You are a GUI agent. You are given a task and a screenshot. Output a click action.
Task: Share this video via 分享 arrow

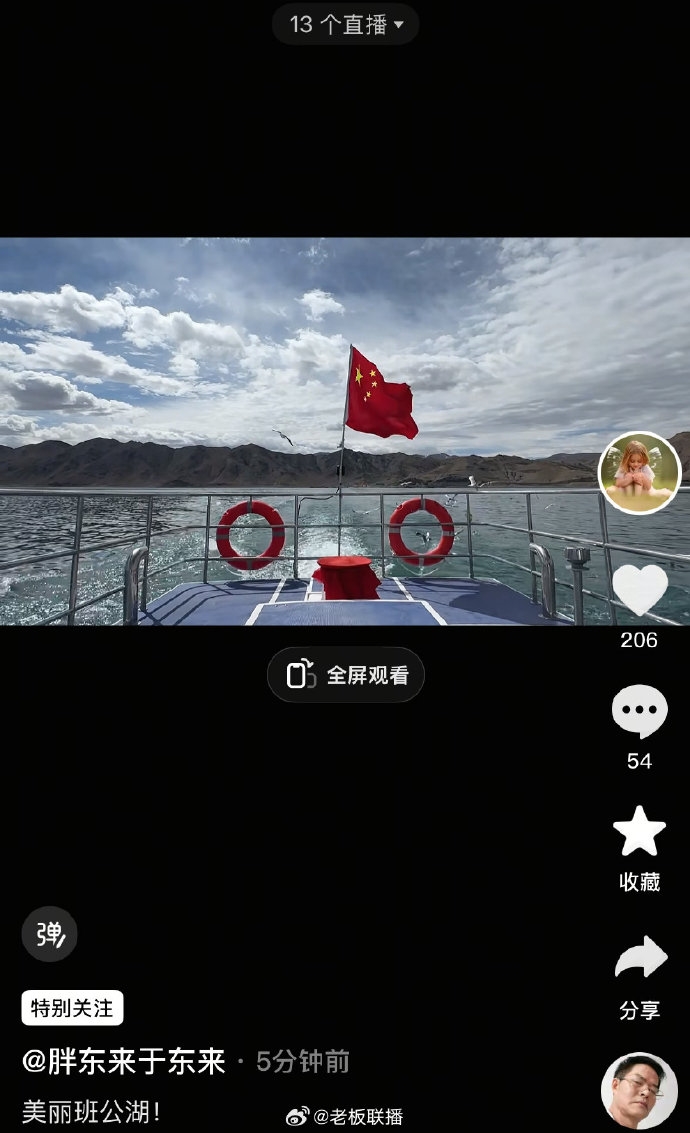tap(639, 960)
